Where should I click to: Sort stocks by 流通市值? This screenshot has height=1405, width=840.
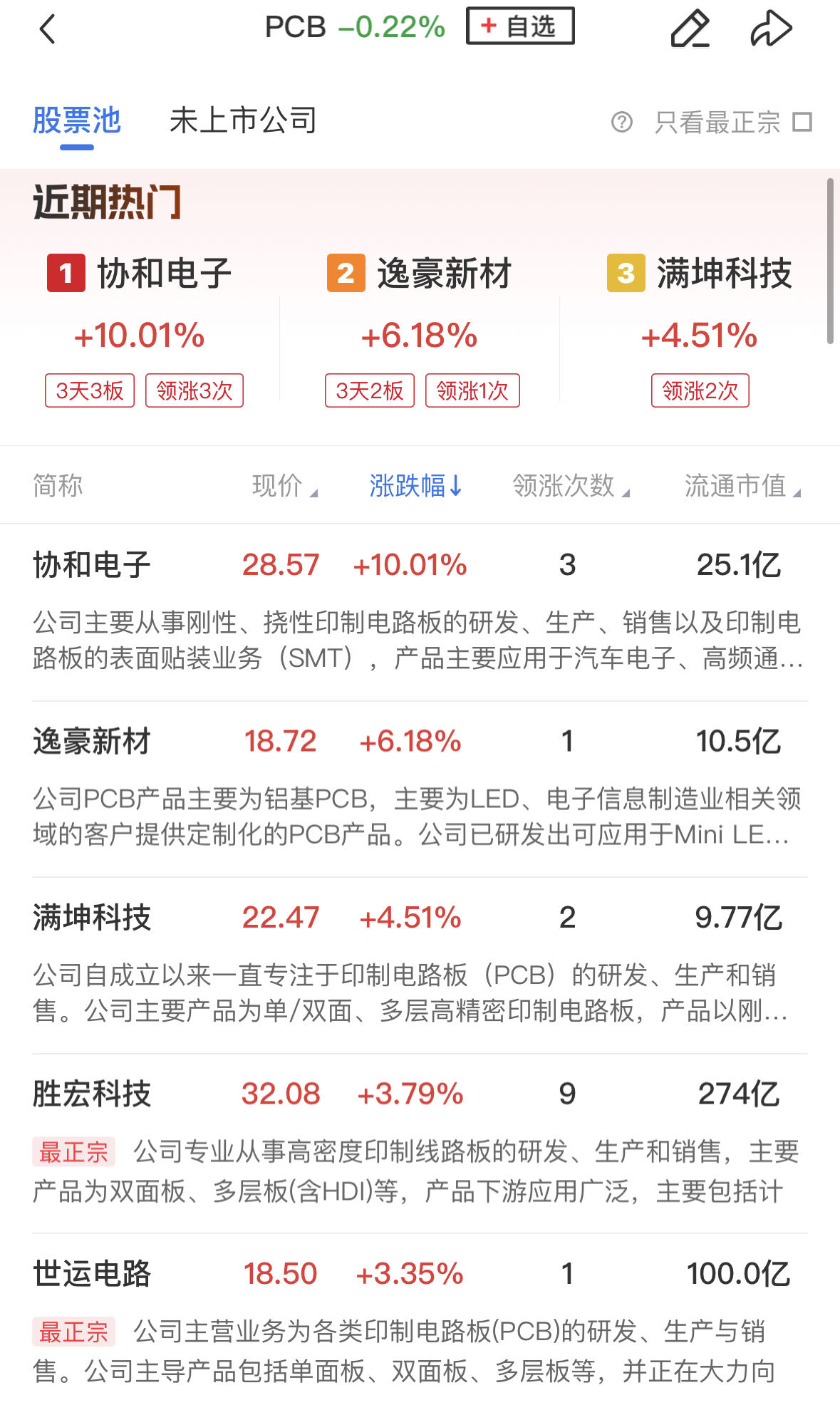(x=742, y=486)
